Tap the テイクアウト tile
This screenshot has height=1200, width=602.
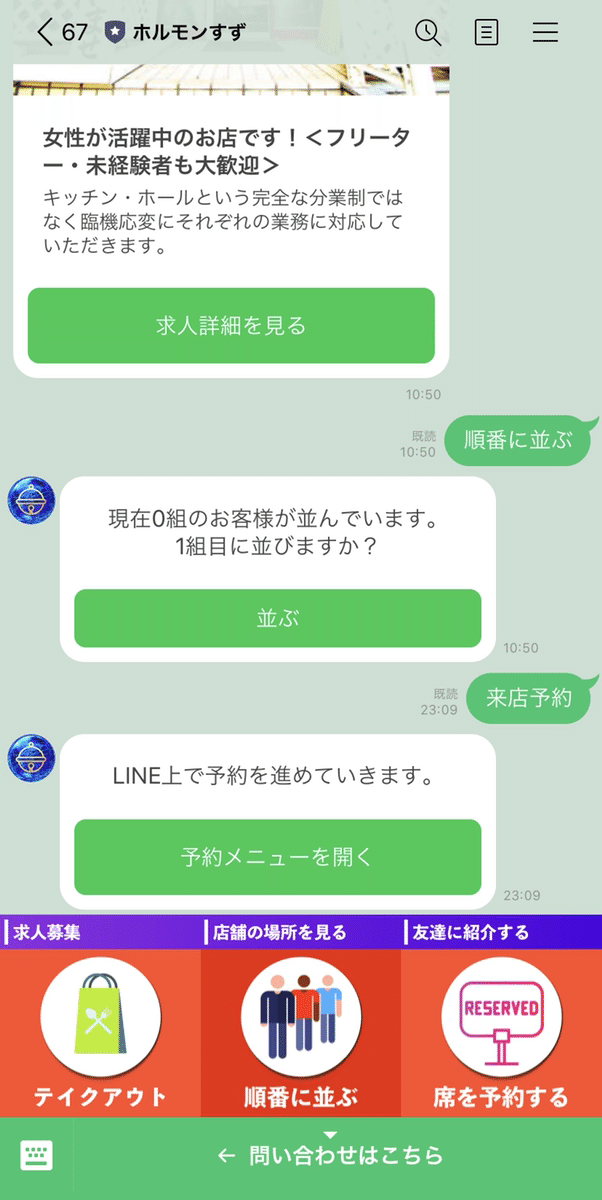(100, 1032)
